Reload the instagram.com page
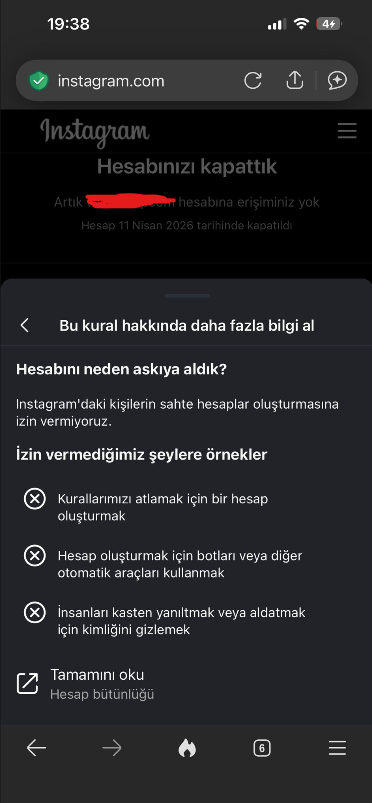Screen dimensions: 372x803 (x=253, y=80)
